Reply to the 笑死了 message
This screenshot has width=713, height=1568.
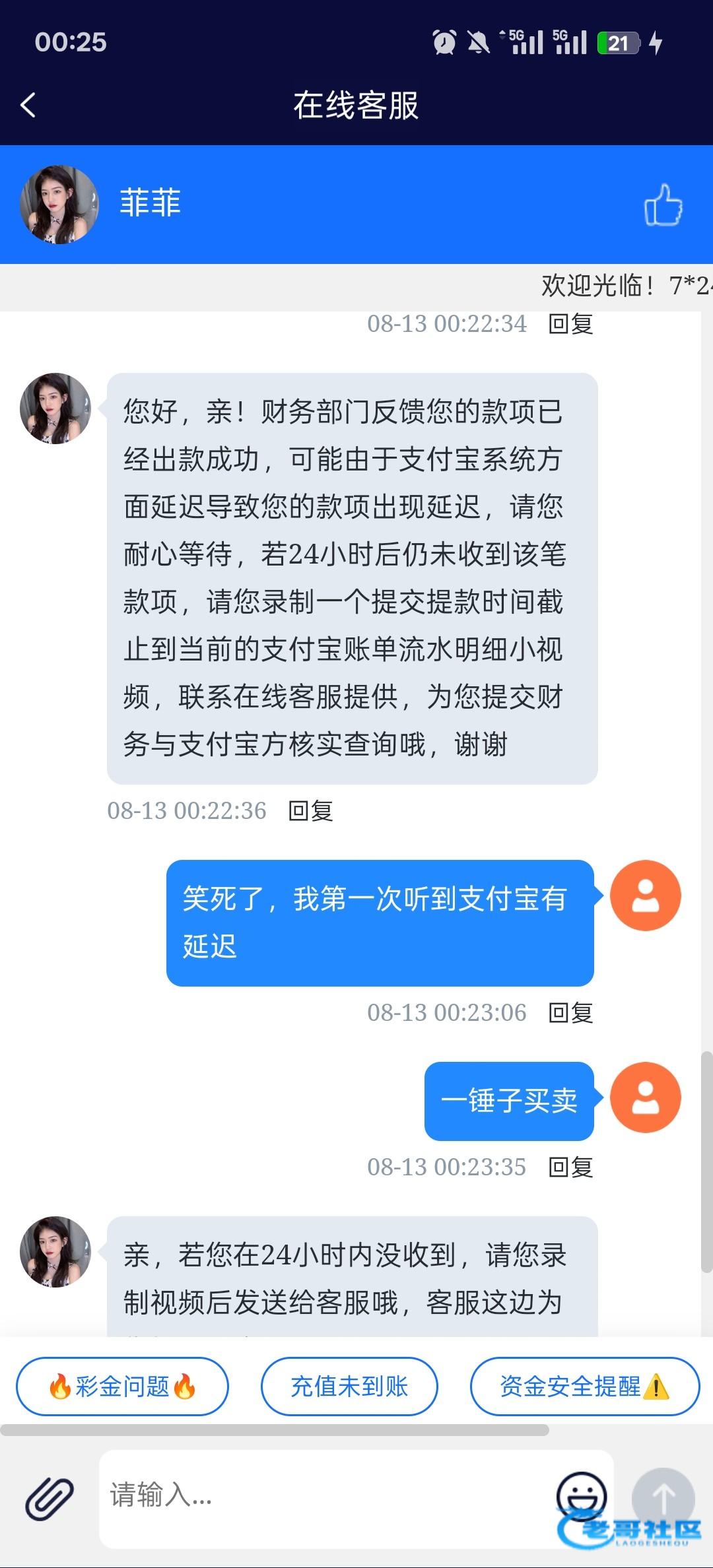[x=571, y=1013]
